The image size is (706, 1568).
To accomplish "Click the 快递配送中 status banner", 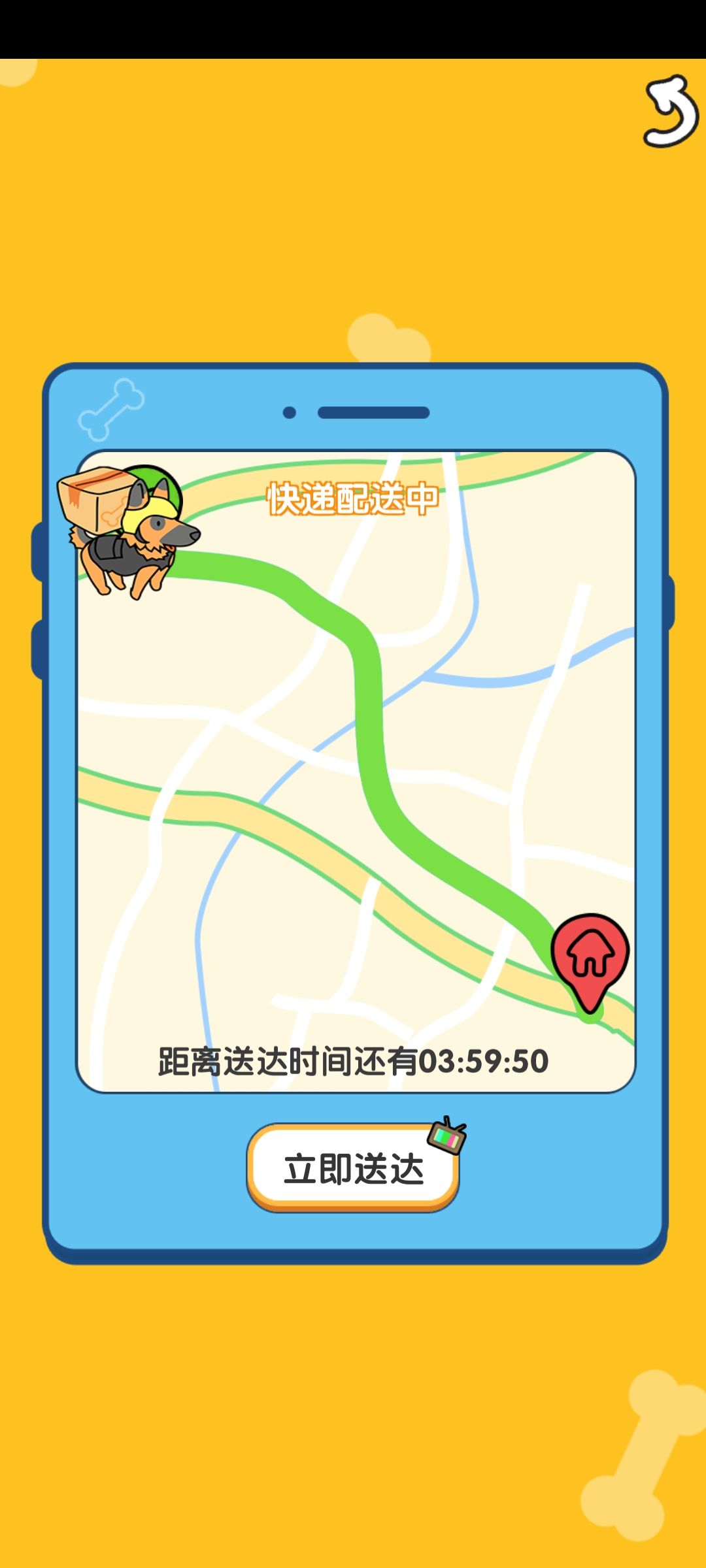I will [x=353, y=498].
